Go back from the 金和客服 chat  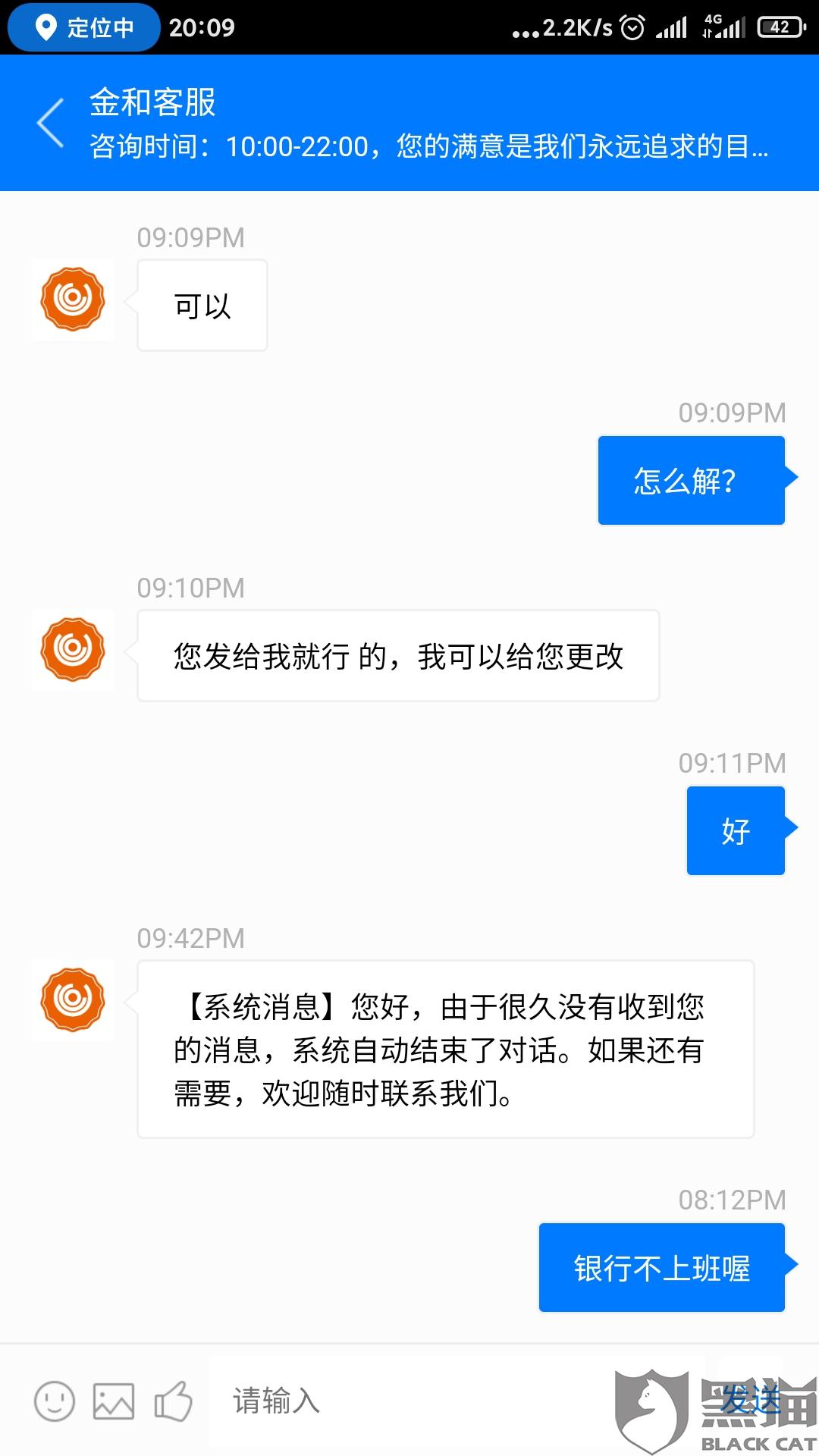tap(51, 123)
